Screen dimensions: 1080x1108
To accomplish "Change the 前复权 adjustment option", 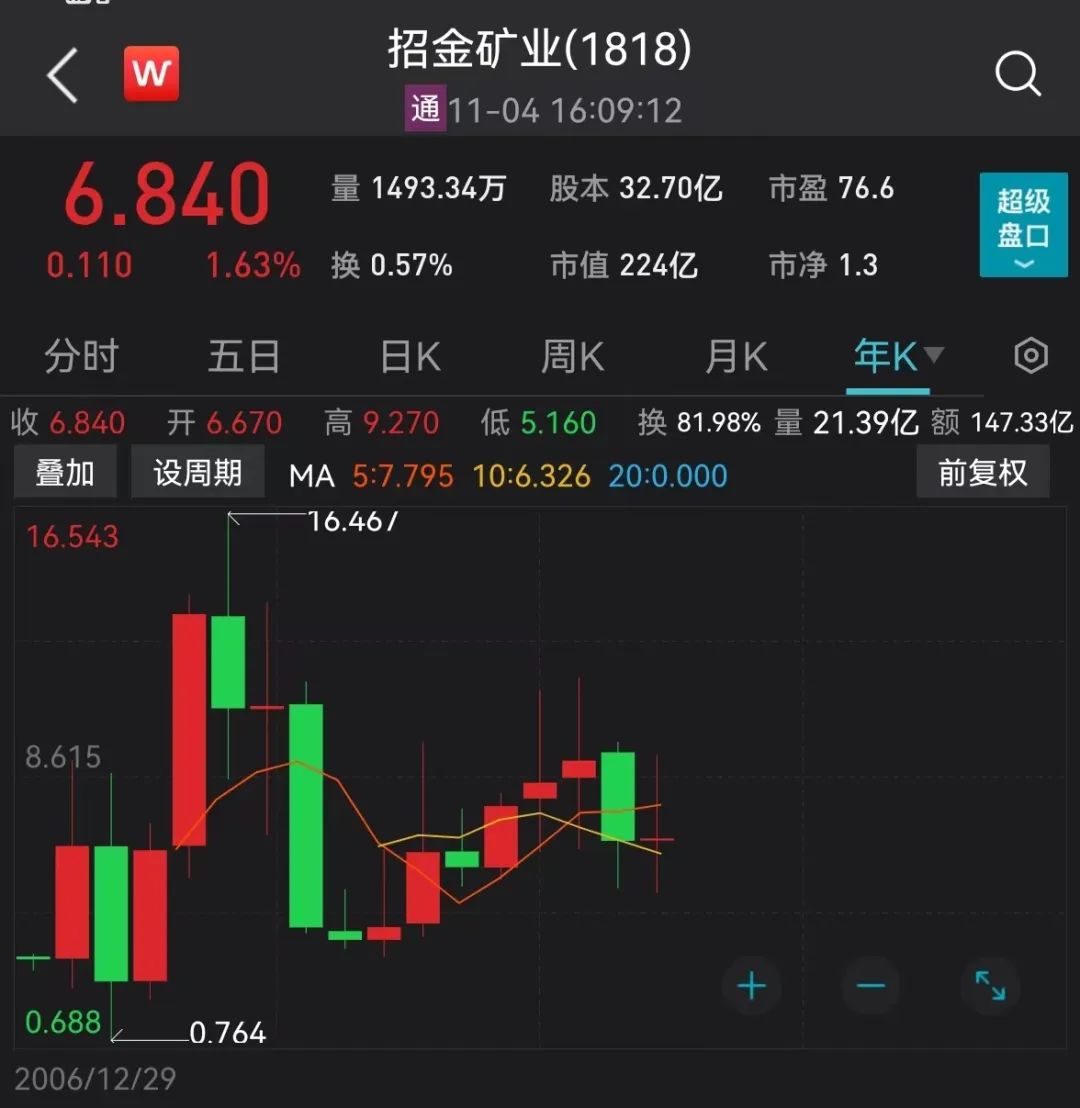I will tap(982, 472).
